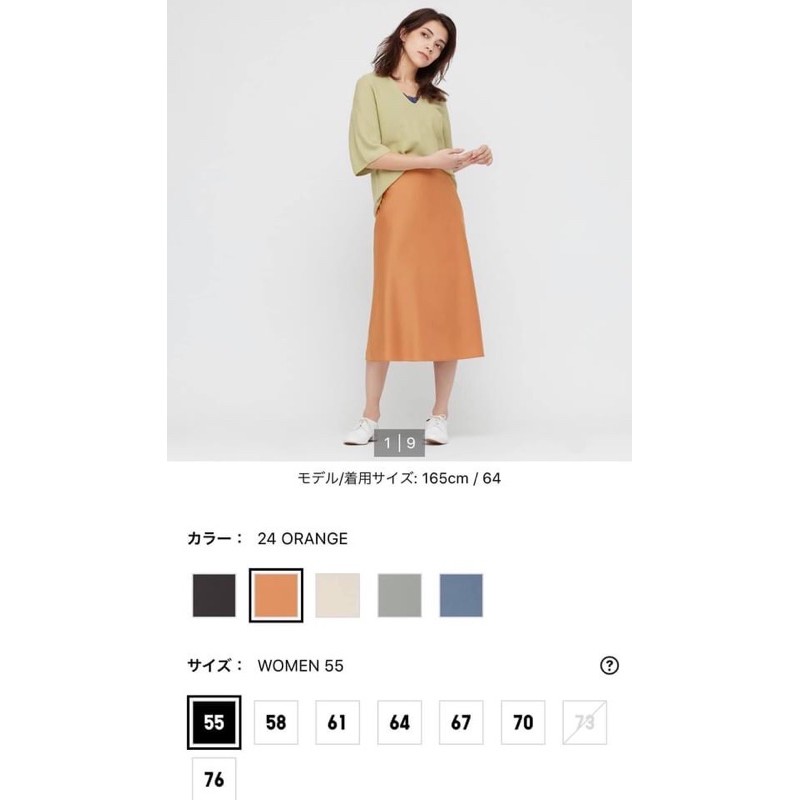Image resolution: width=800 pixels, height=800 pixels.
Task: Select size 67
Action: pos(461,722)
